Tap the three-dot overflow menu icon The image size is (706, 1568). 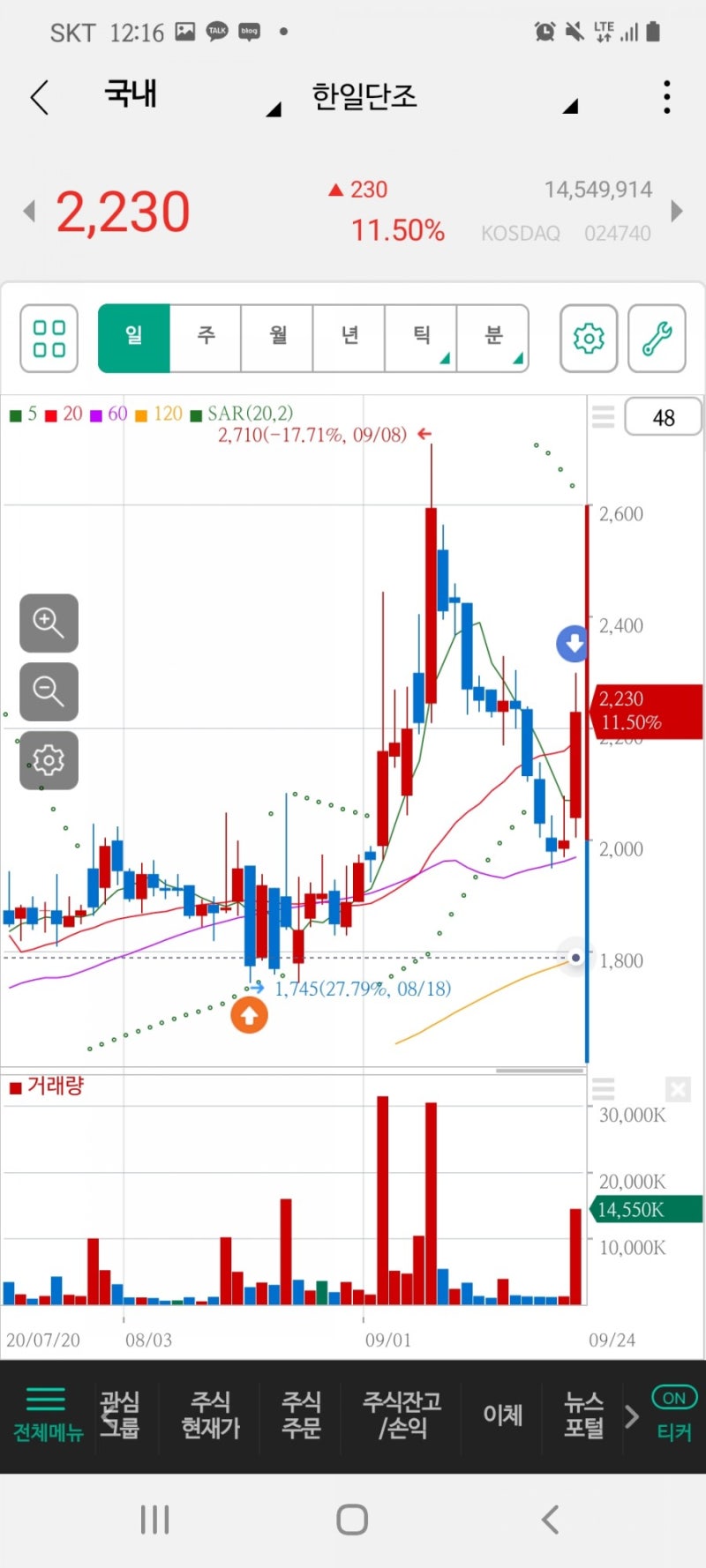pos(666,97)
